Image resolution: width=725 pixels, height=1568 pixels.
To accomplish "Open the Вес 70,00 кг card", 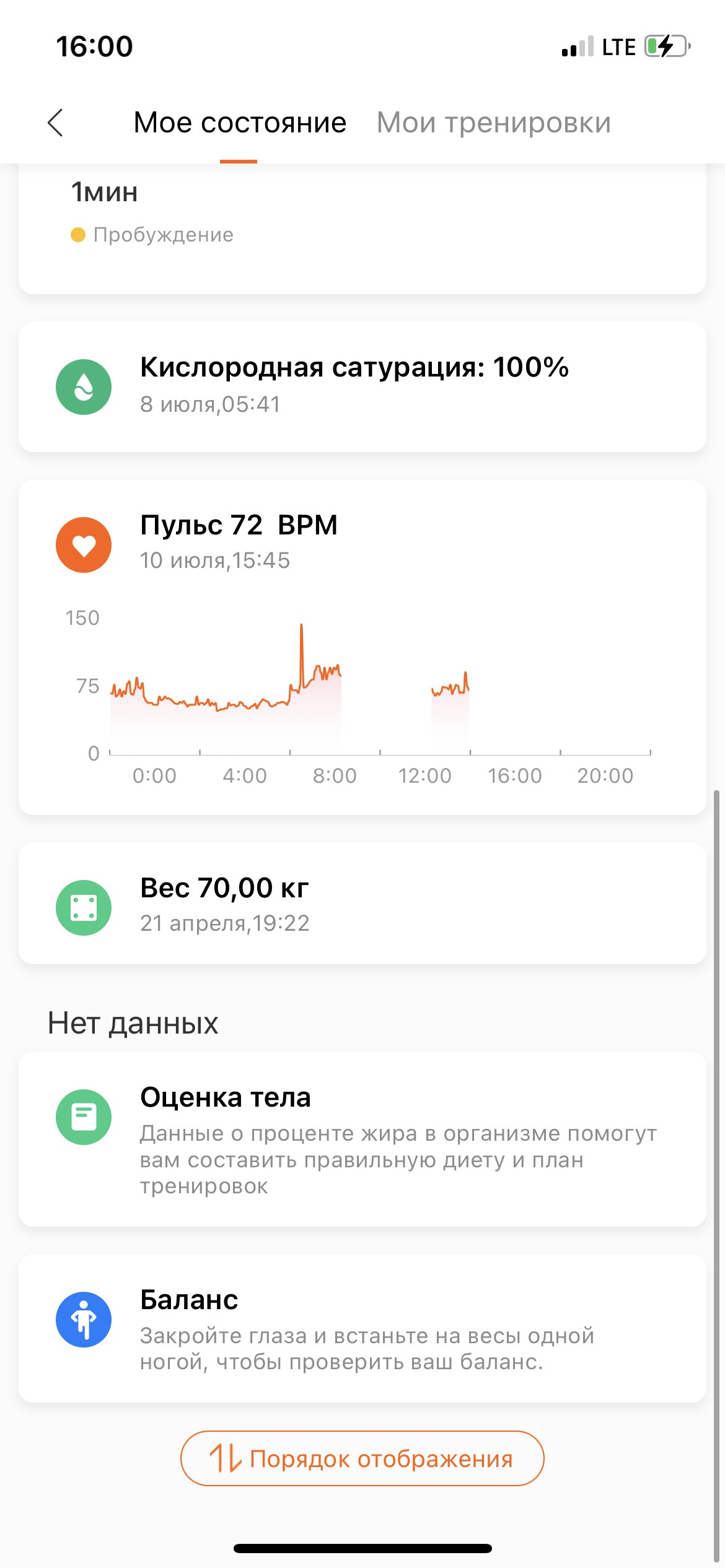I will pyautogui.click(x=362, y=904).
